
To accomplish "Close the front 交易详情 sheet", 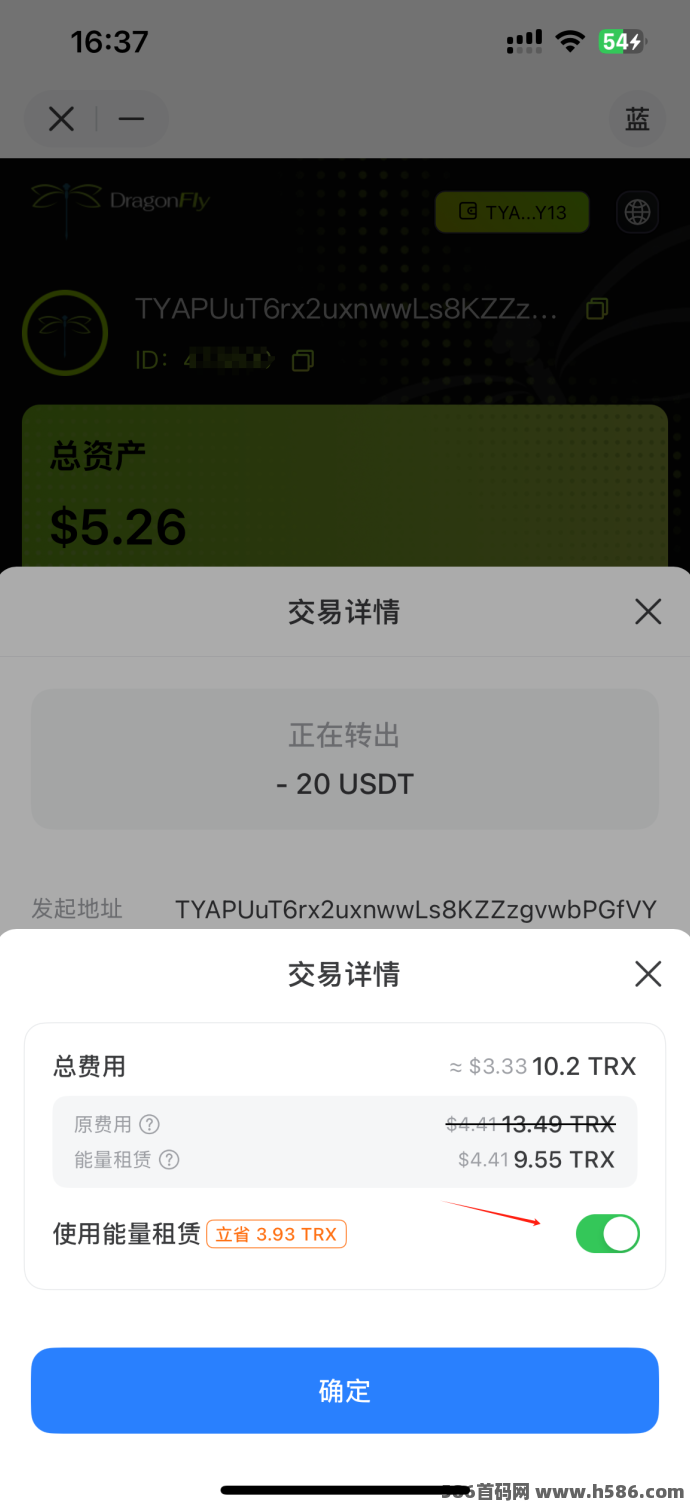I will tap(648, 973).
